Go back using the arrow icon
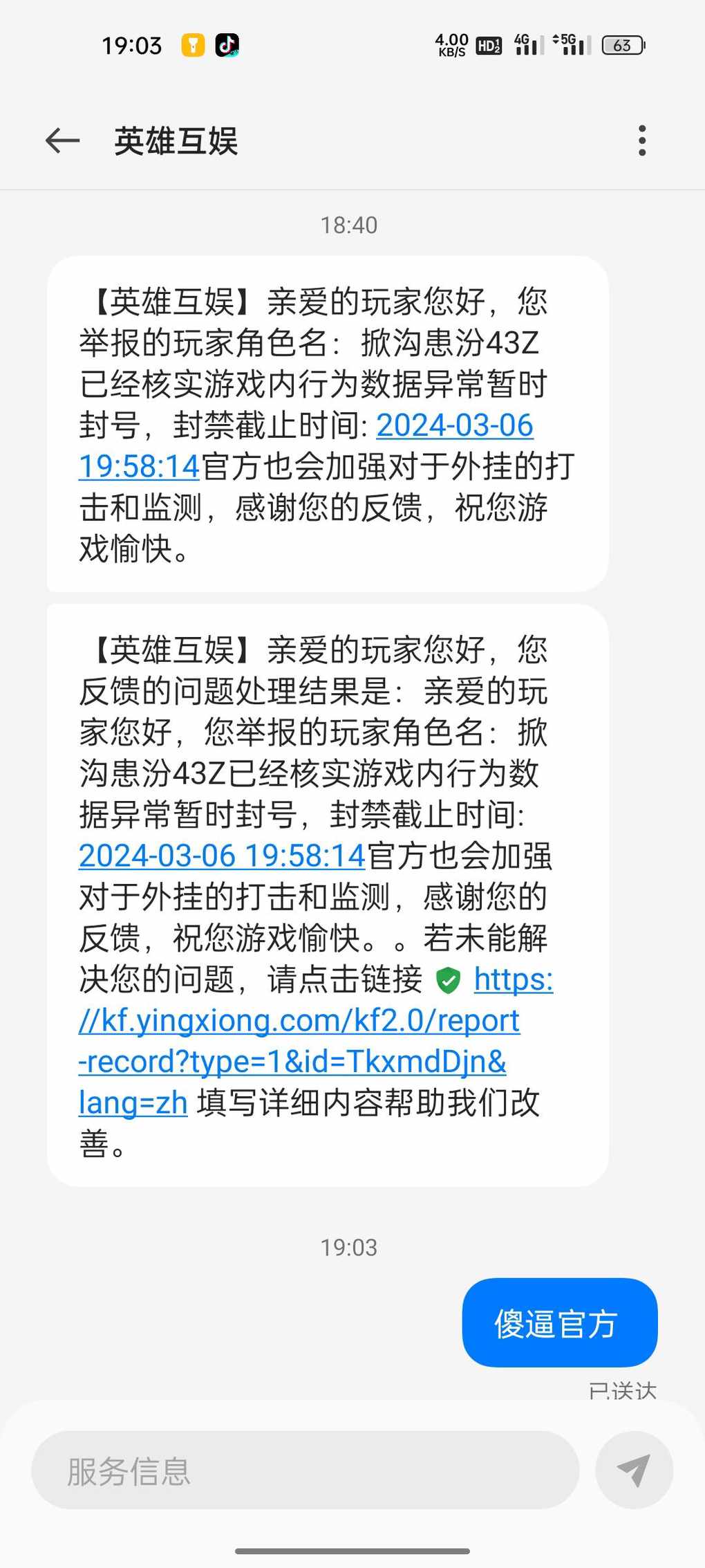The image size is (705, 1568). click(63, 141)
